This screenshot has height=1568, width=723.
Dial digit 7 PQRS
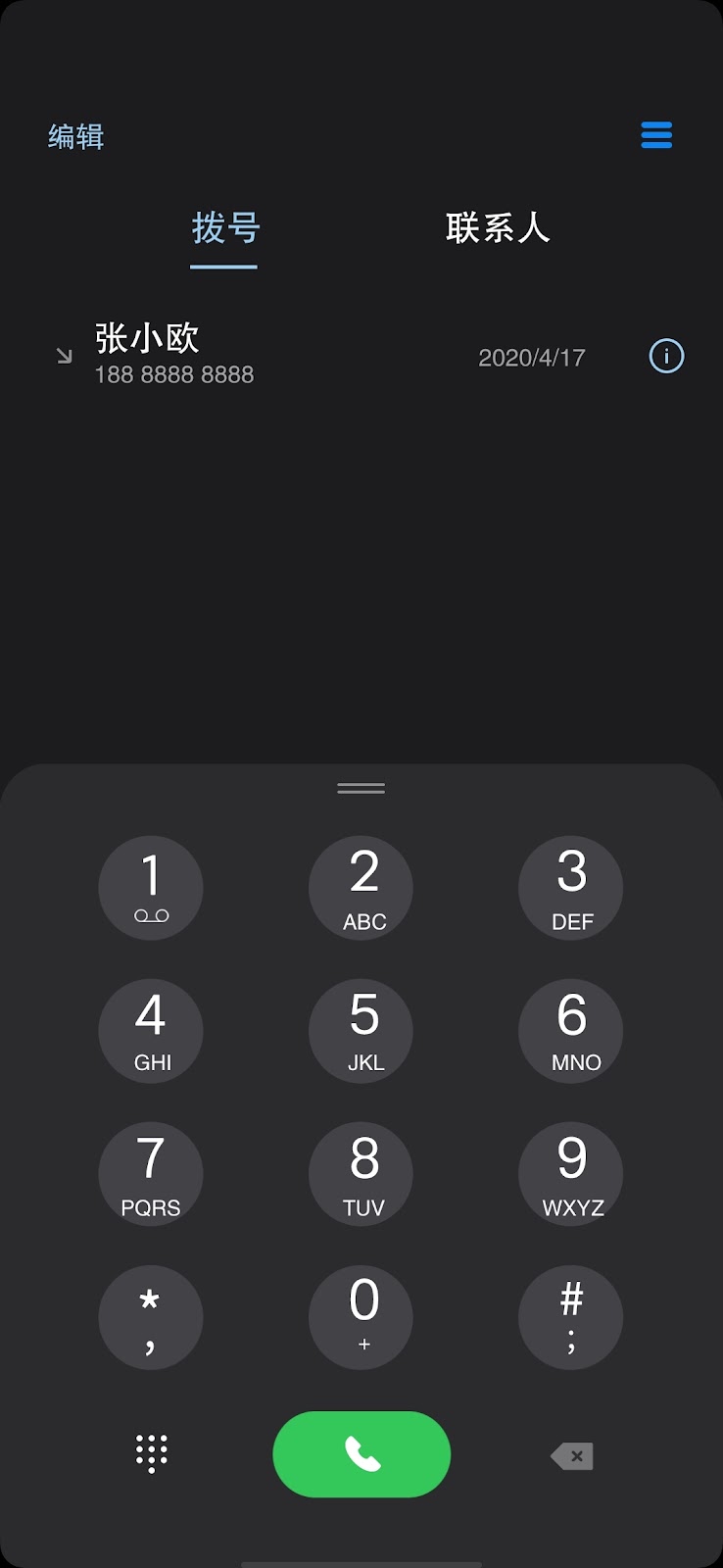click(151, 1174)
